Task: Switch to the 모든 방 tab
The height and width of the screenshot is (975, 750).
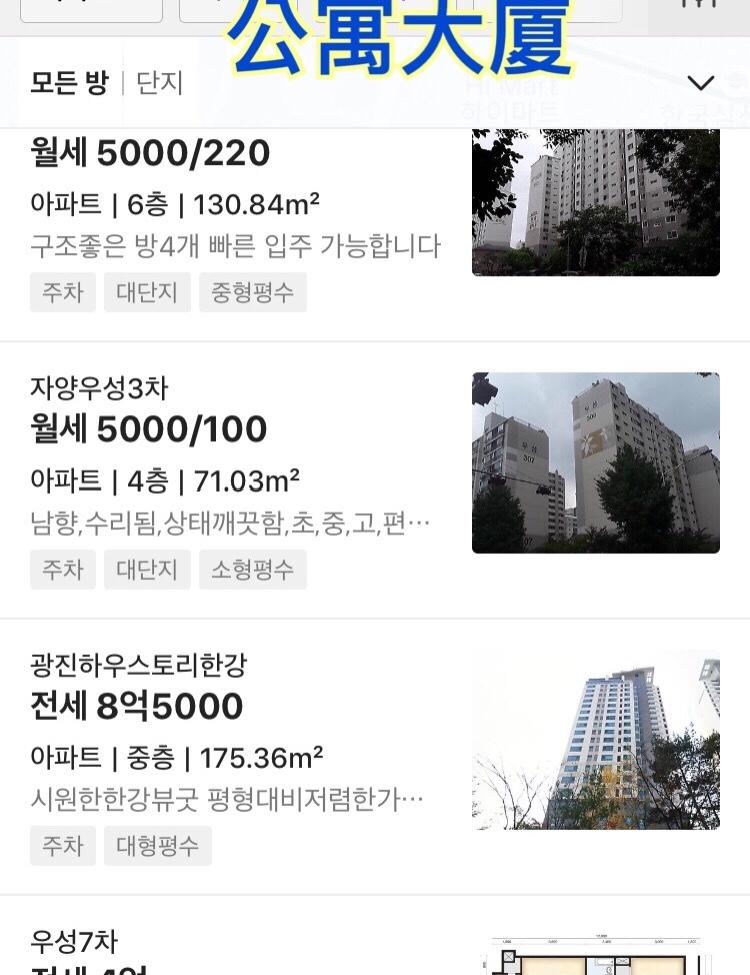Action: point(68,83)
